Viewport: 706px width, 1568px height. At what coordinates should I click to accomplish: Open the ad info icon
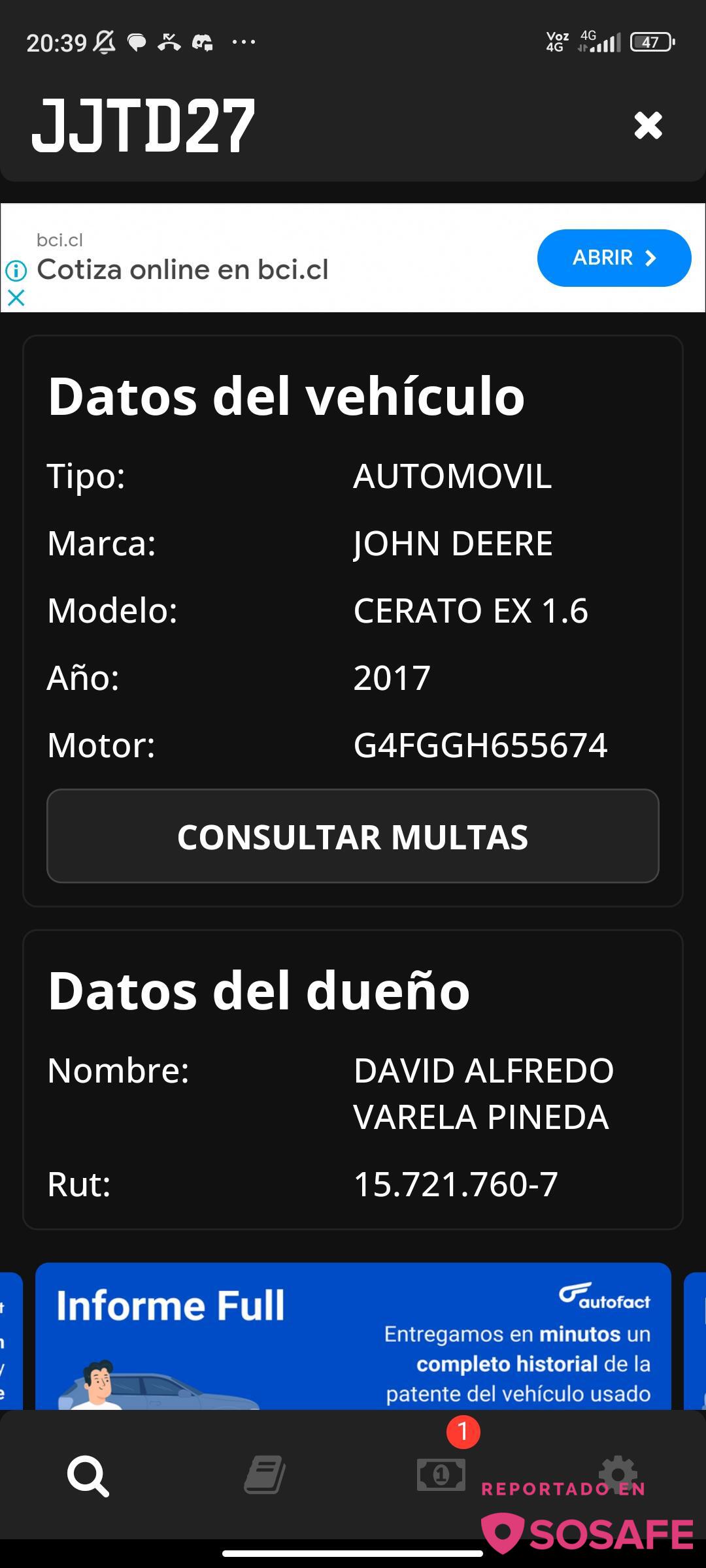tap(16, 270)
